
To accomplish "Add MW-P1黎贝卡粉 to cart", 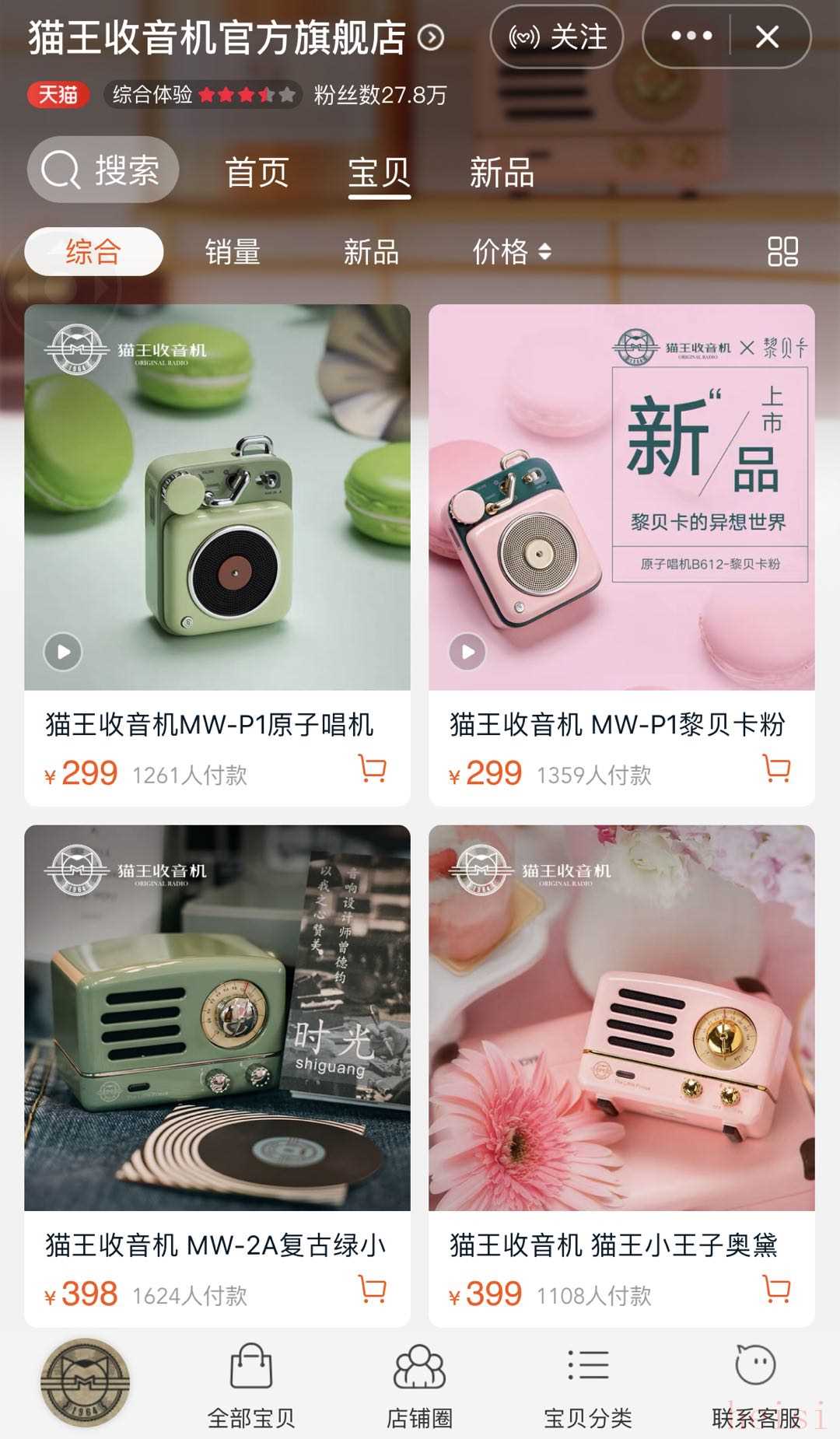I will (777, 769).
